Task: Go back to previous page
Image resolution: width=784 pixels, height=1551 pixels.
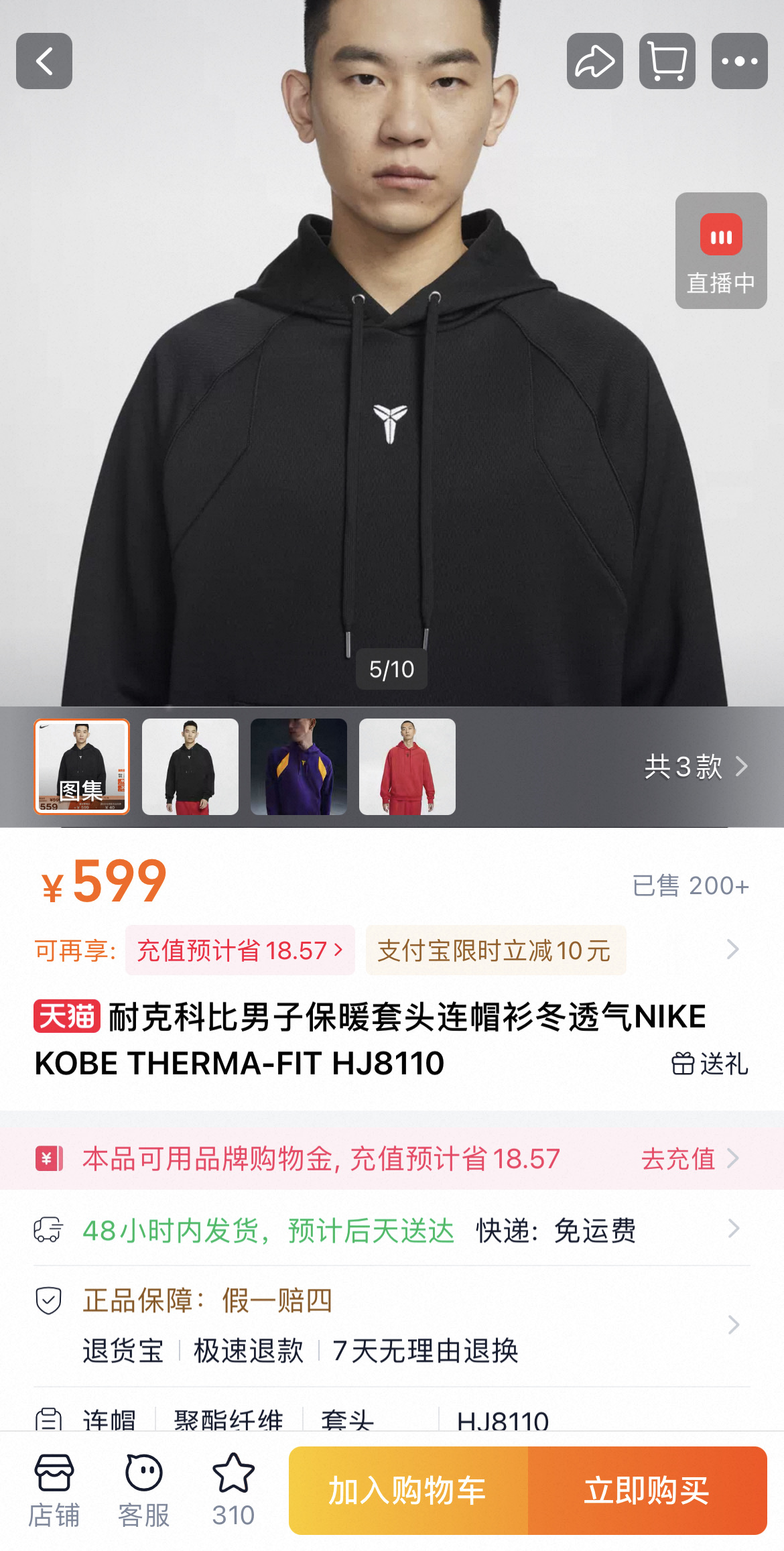Action: pos(44,61)
